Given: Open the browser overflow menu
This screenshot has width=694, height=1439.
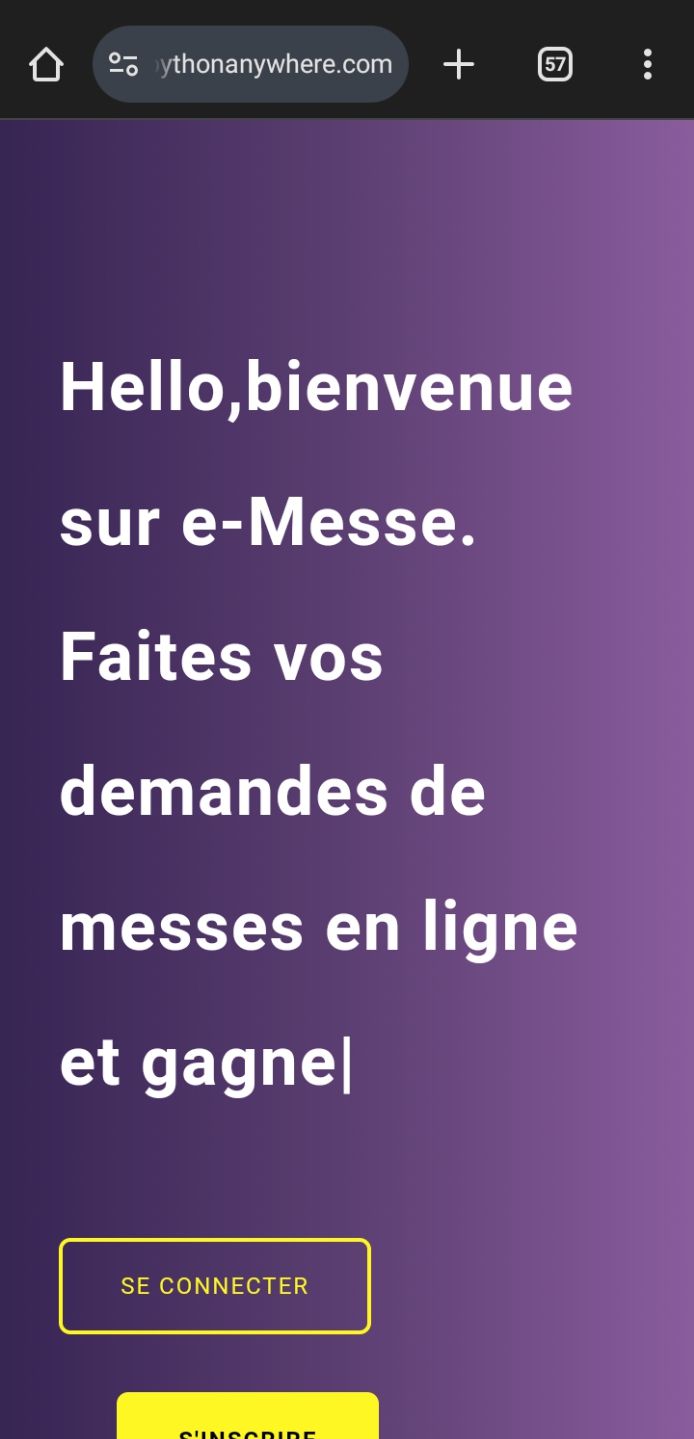Looking at the screenshot, I should [648, 65].
